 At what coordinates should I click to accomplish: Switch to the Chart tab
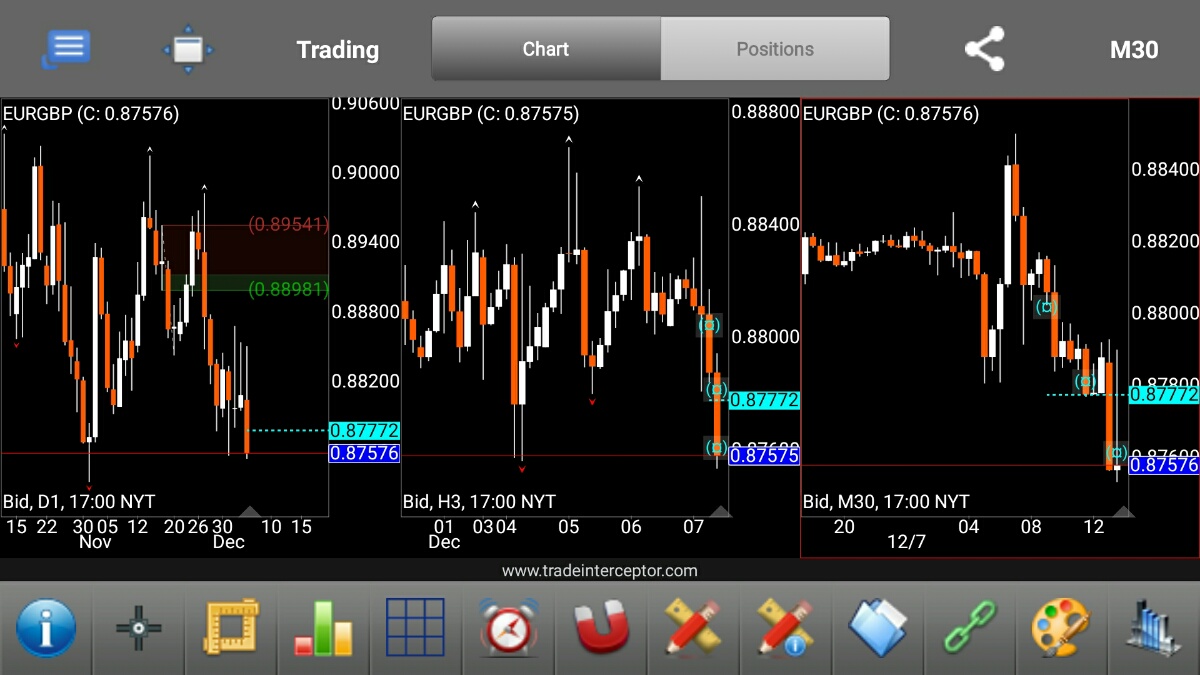(x=546, y=49)
